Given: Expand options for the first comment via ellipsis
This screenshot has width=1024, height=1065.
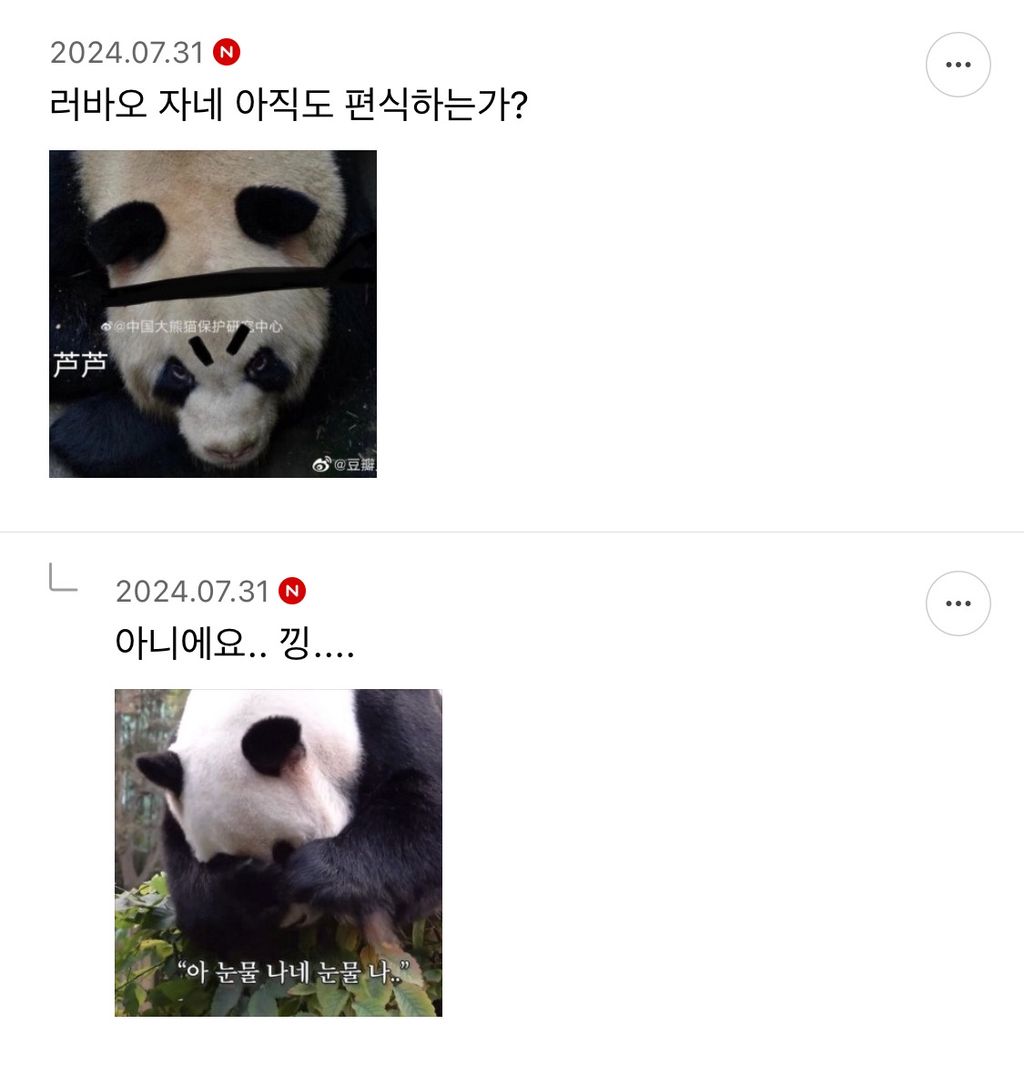Looking at the screenshot, I should [x=958, y=64].
